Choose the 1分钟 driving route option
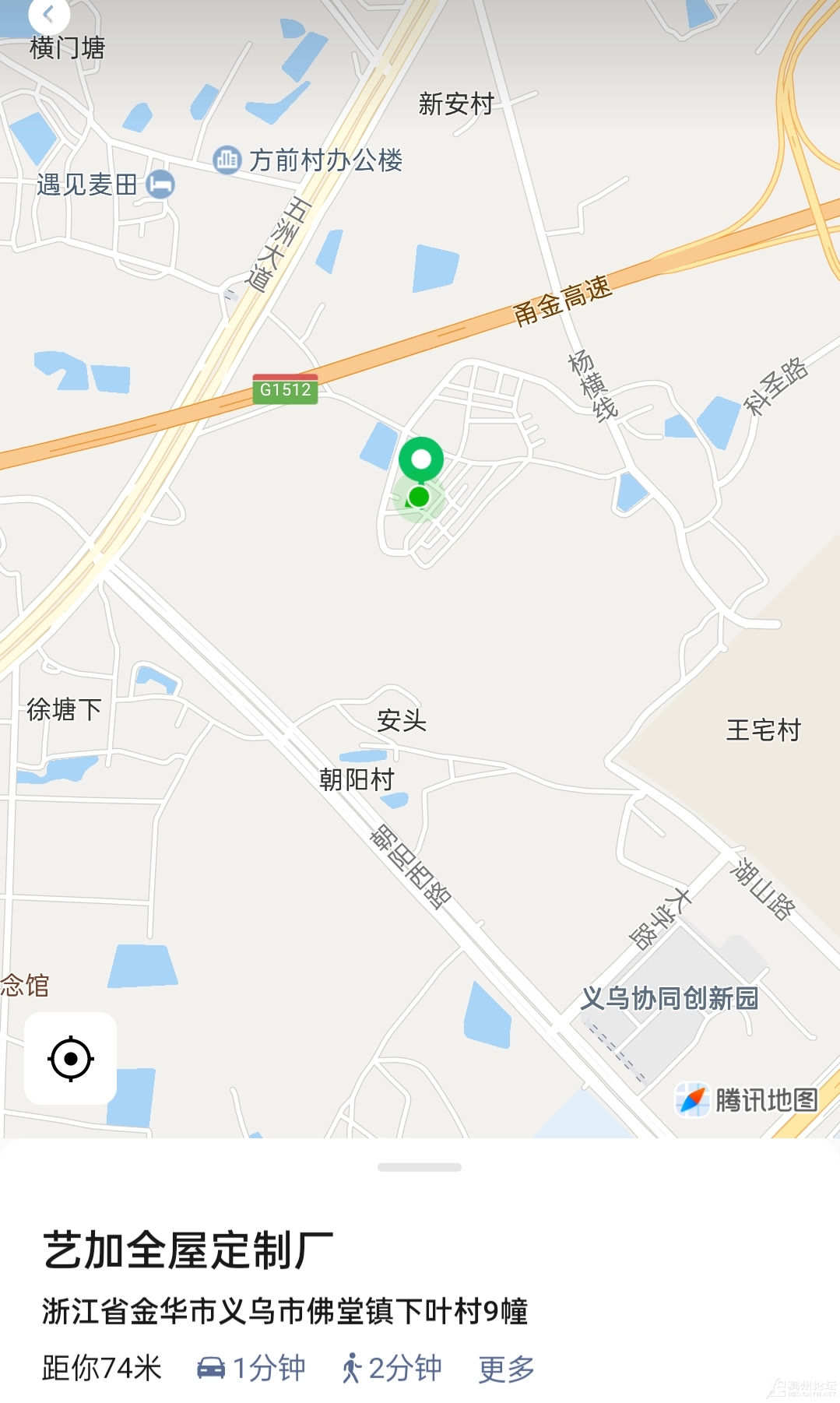 tap(251, 1368)
